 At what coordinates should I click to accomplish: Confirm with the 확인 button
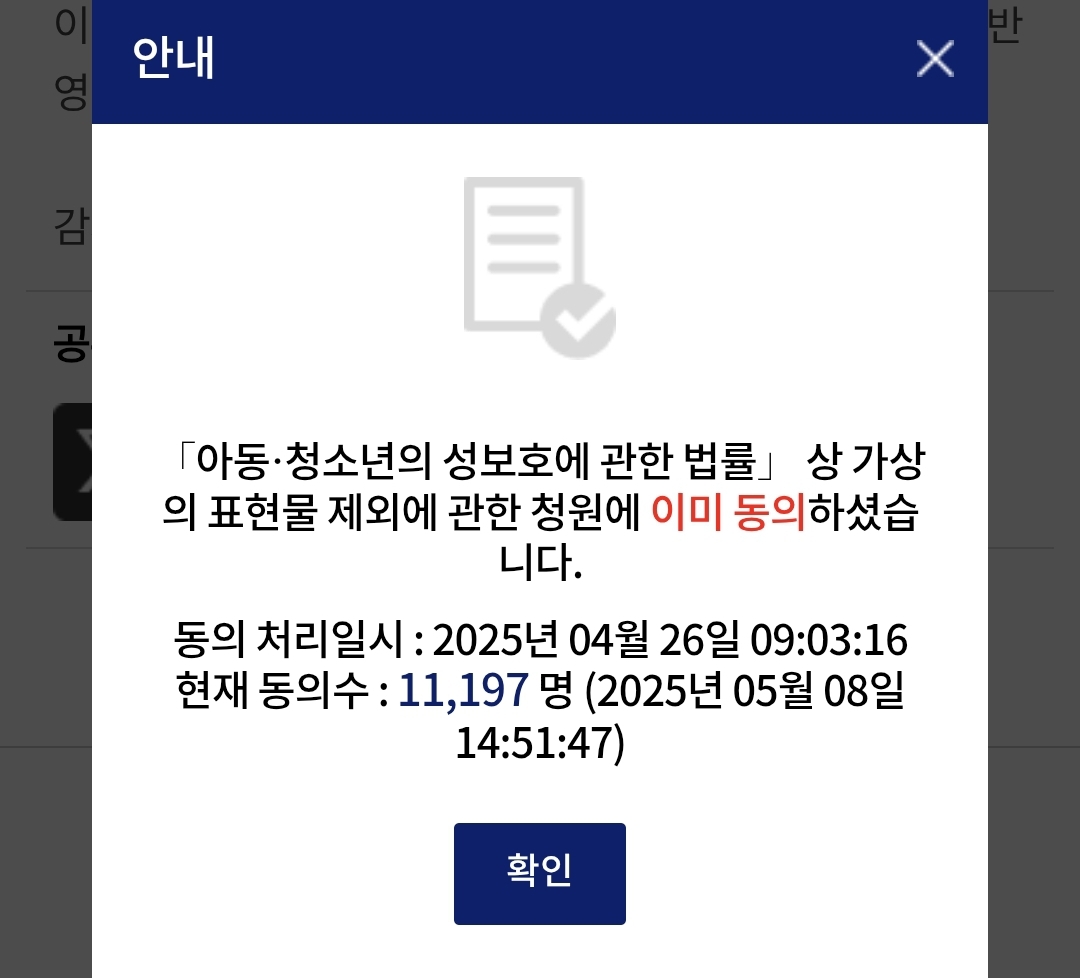point(539,873)
